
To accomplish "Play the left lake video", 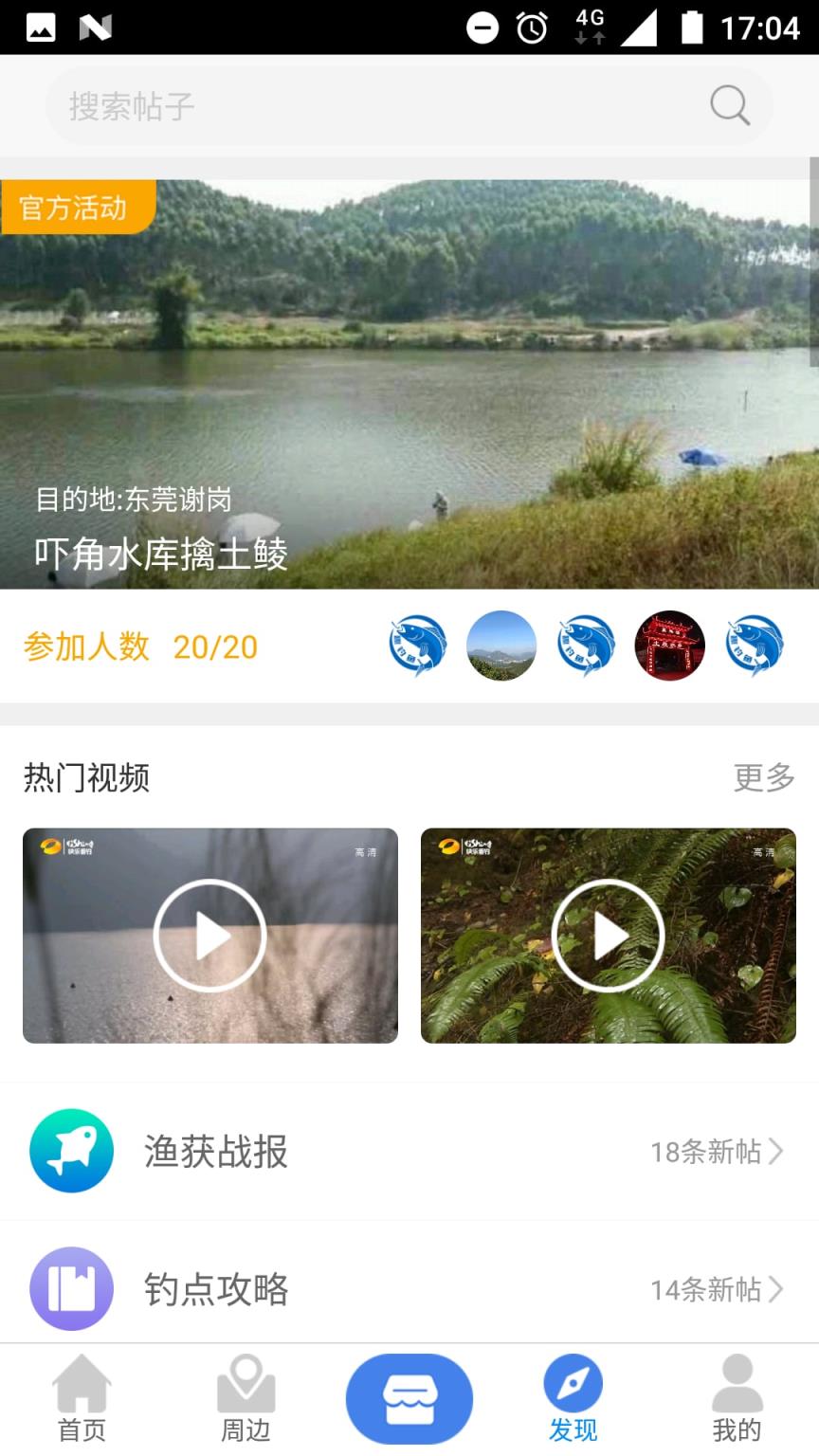I will pyautogui.click(x=209, y=936).
